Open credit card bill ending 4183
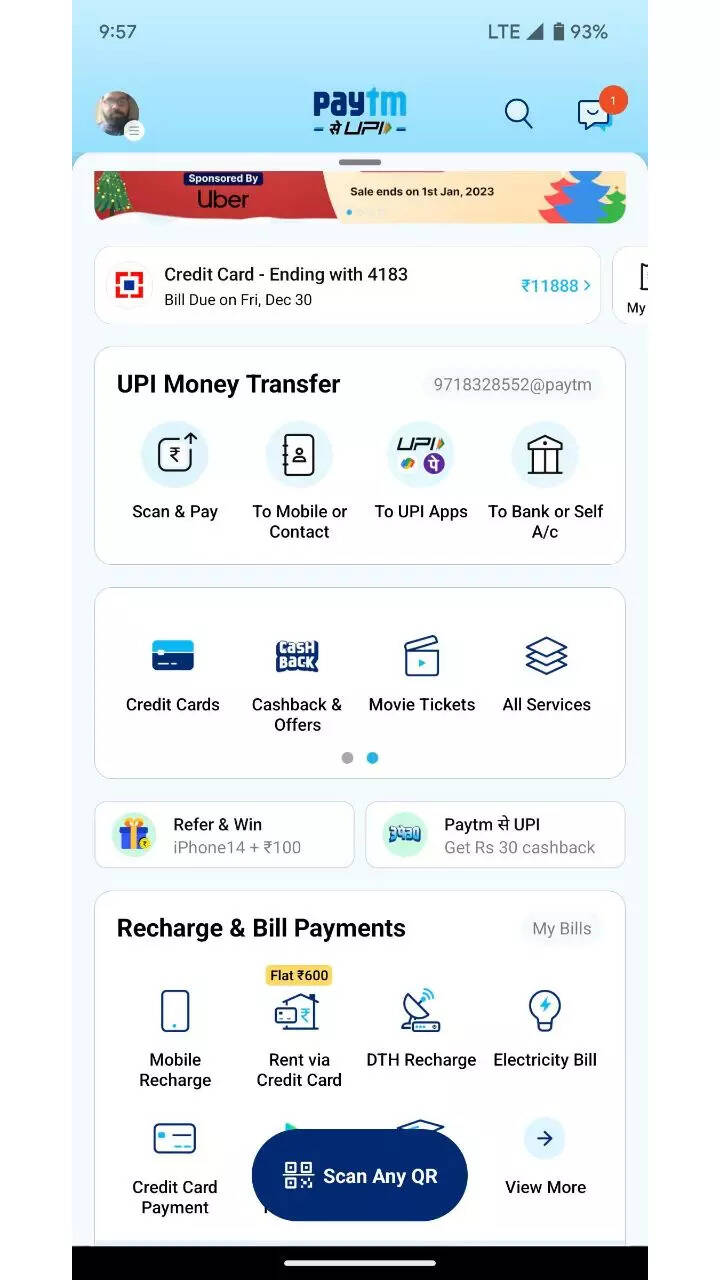This screenshot has width=720, height=1280. pyautogui.click(x=348, y=286)
